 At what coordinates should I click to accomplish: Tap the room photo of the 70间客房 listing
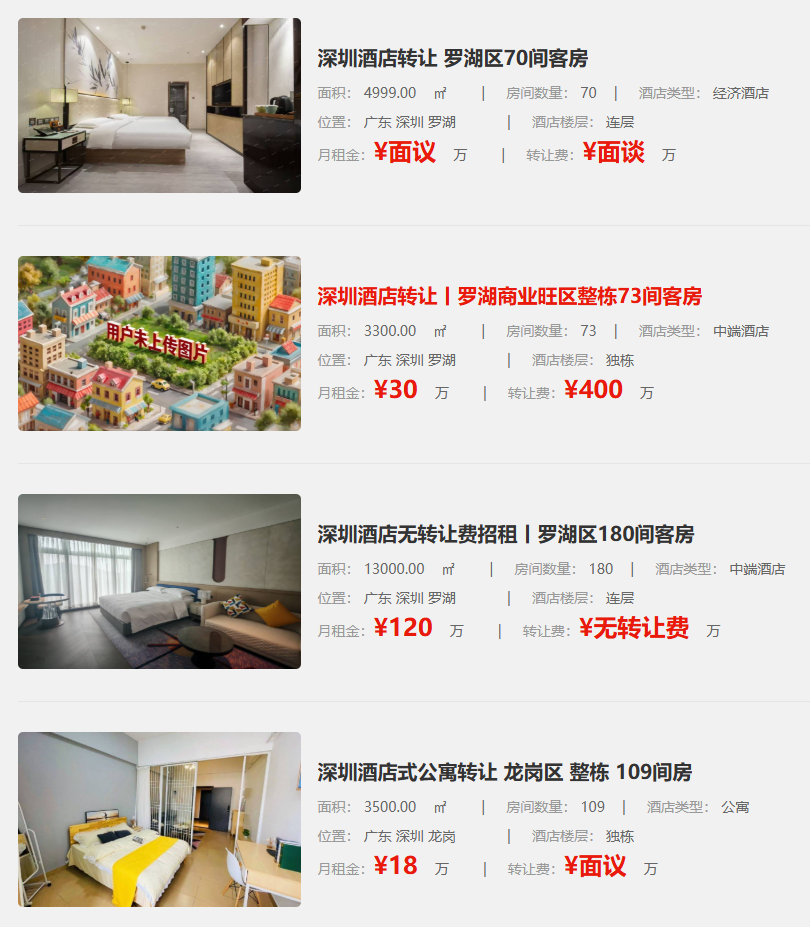pyautogui.click(x=159, y=105)
